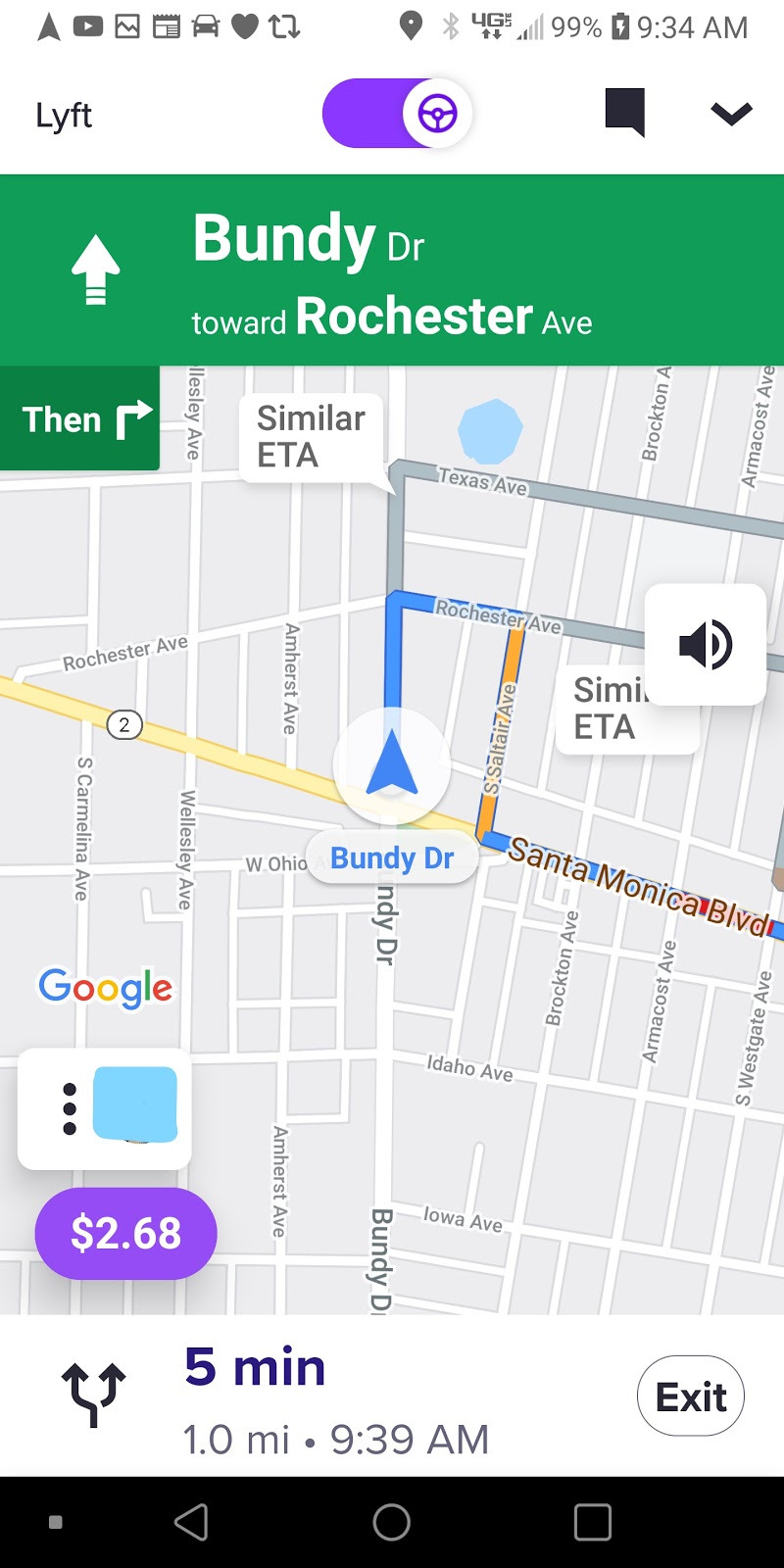Select the Texas Ave Similar ETA route
Viewport: 784px width, 1568px height.
click(311, 437)
